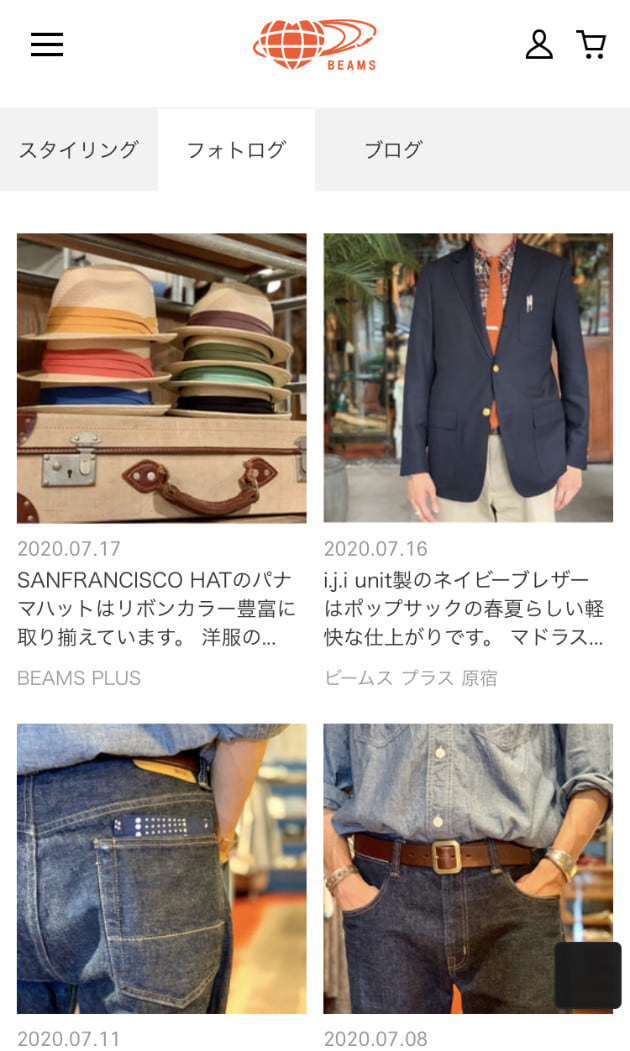Tap the dark floating button

click(588, 975)
